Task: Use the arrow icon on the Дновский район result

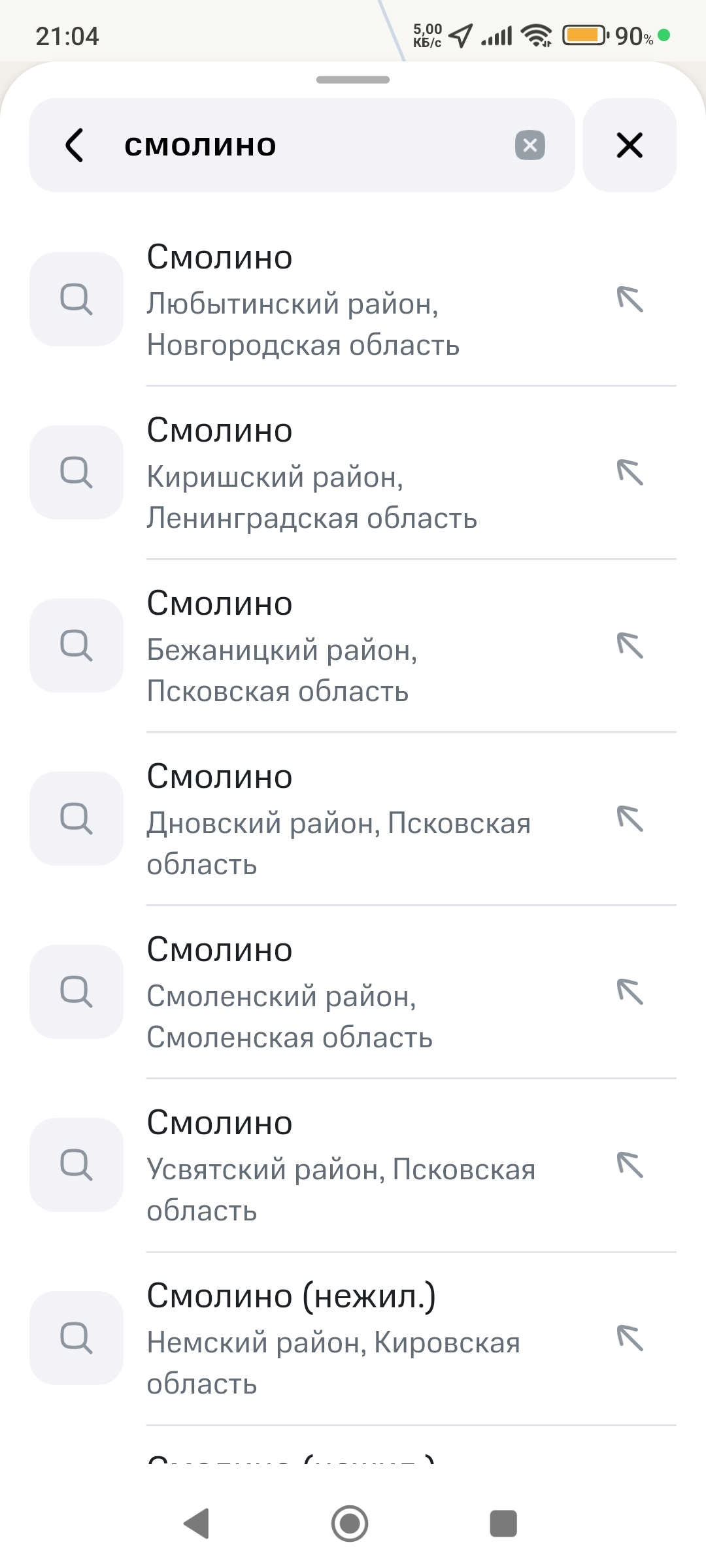Action: point(630,819)
